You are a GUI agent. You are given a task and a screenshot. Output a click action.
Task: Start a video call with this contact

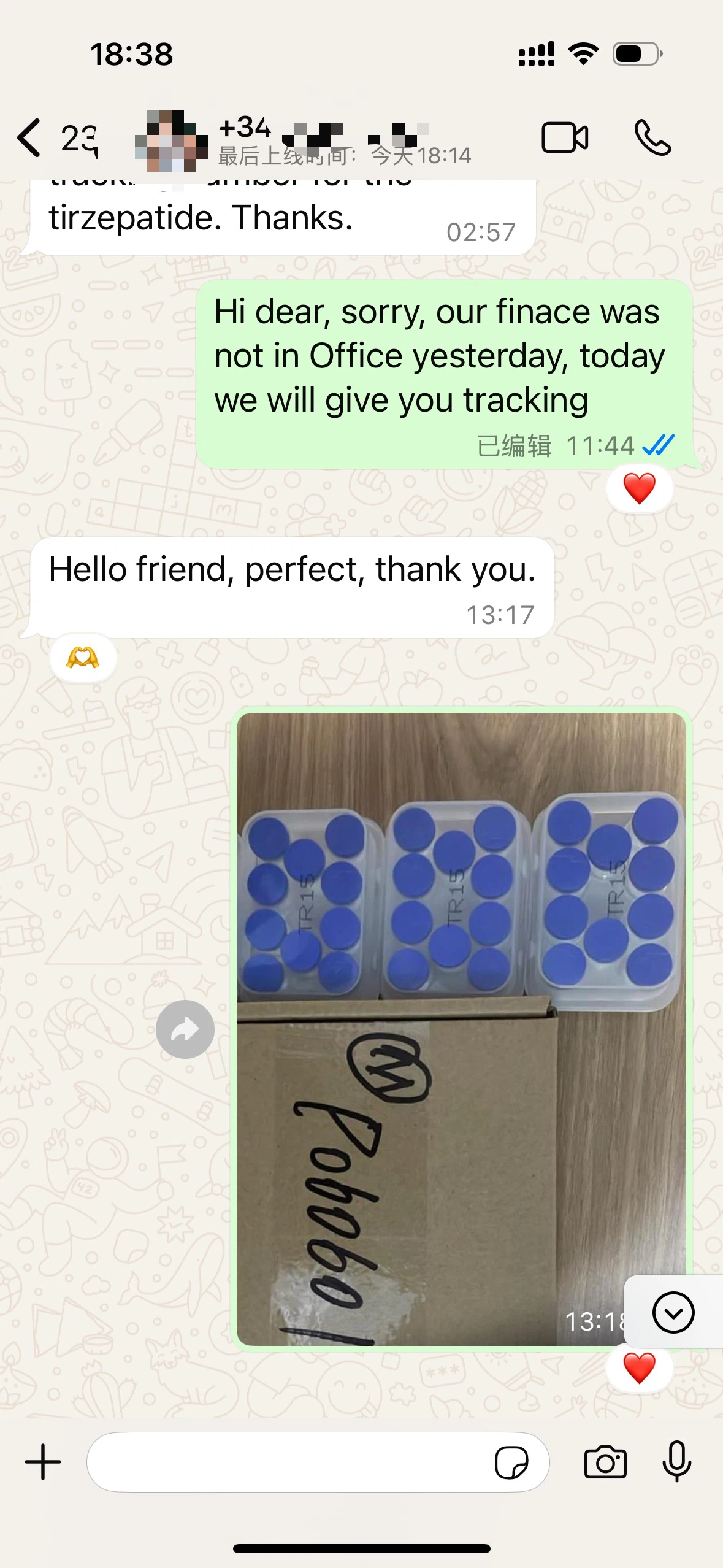(x=564, y=137)
